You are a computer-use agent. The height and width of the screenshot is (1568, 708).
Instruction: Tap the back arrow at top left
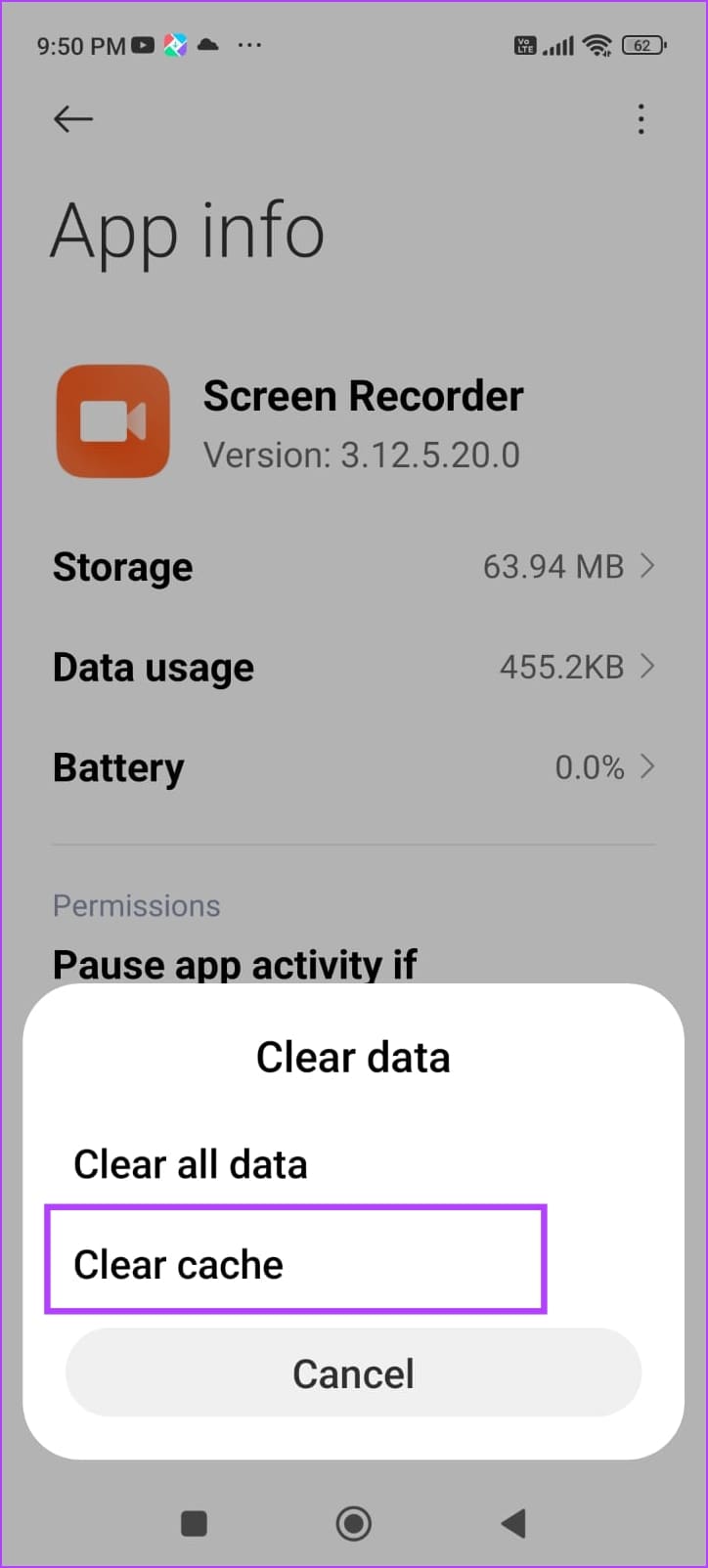coord(72,118)
